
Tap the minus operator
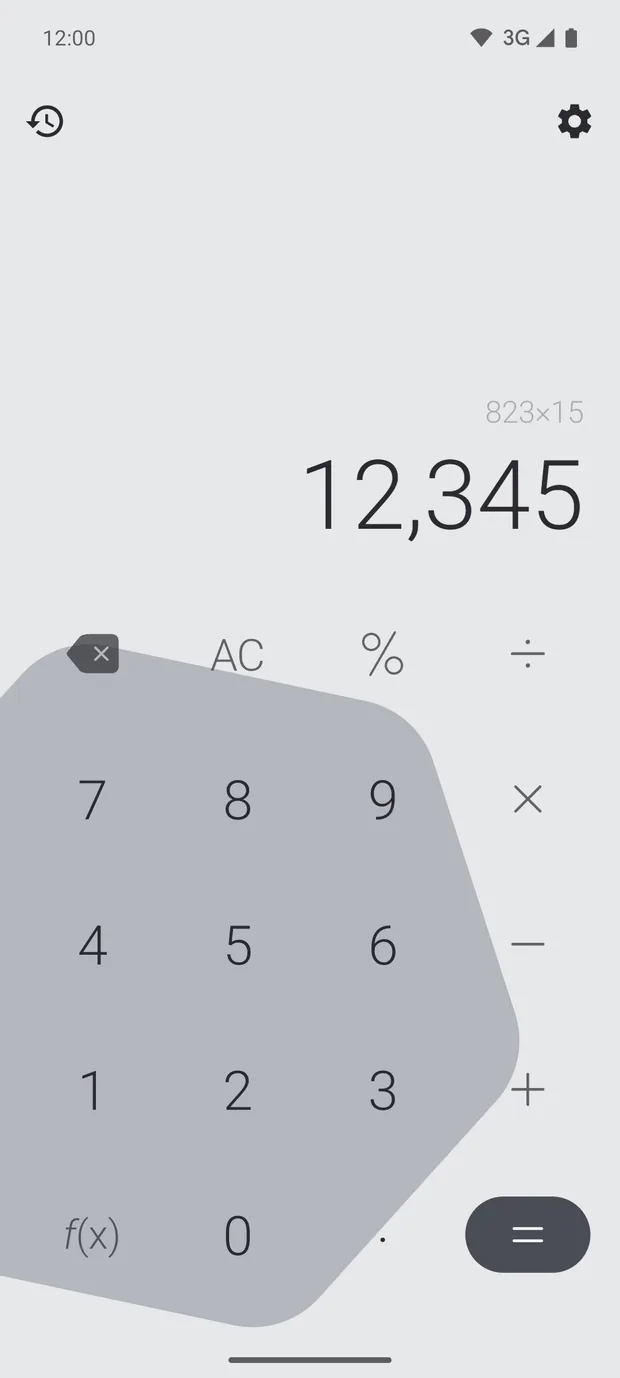pyautogui.click(x=527, y=944)
